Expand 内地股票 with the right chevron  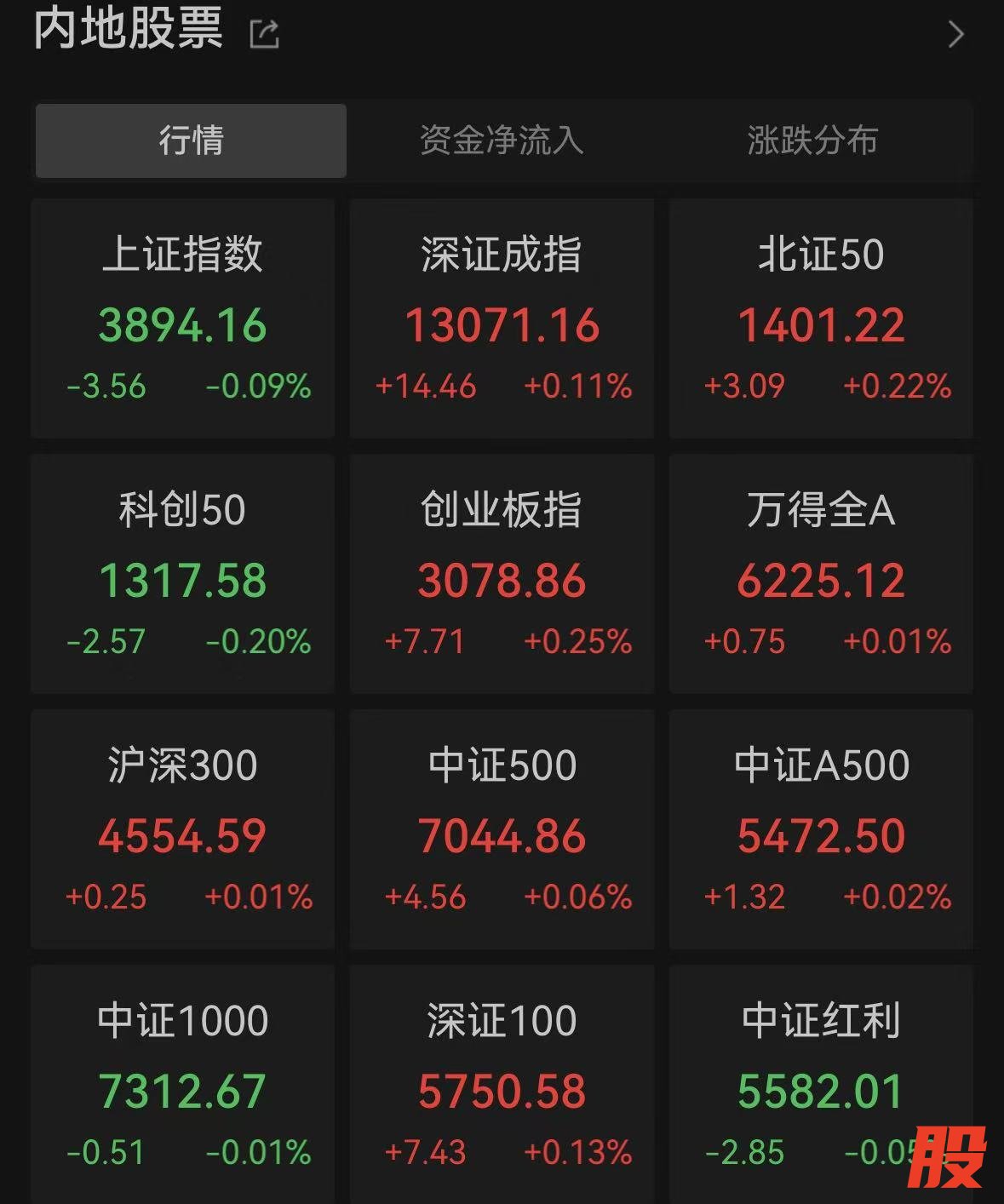coord(955,34)
